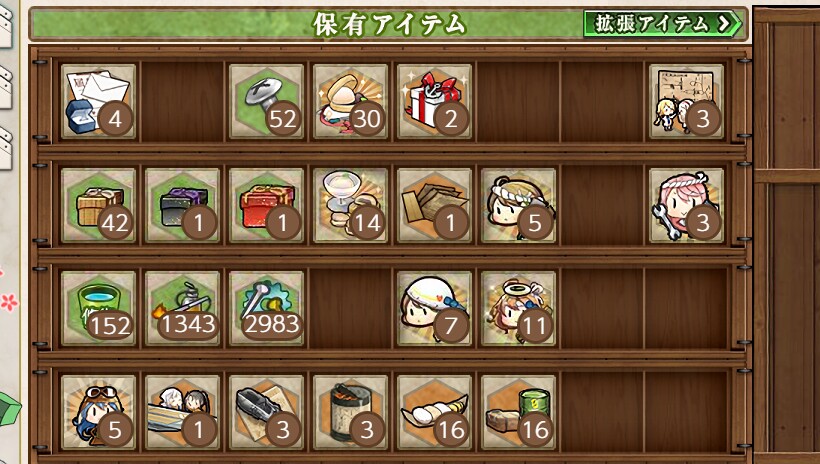Select the ring and letter item (4)
Image resolution: width=820 pixels, height=464 pixels.
pos(98,101)
